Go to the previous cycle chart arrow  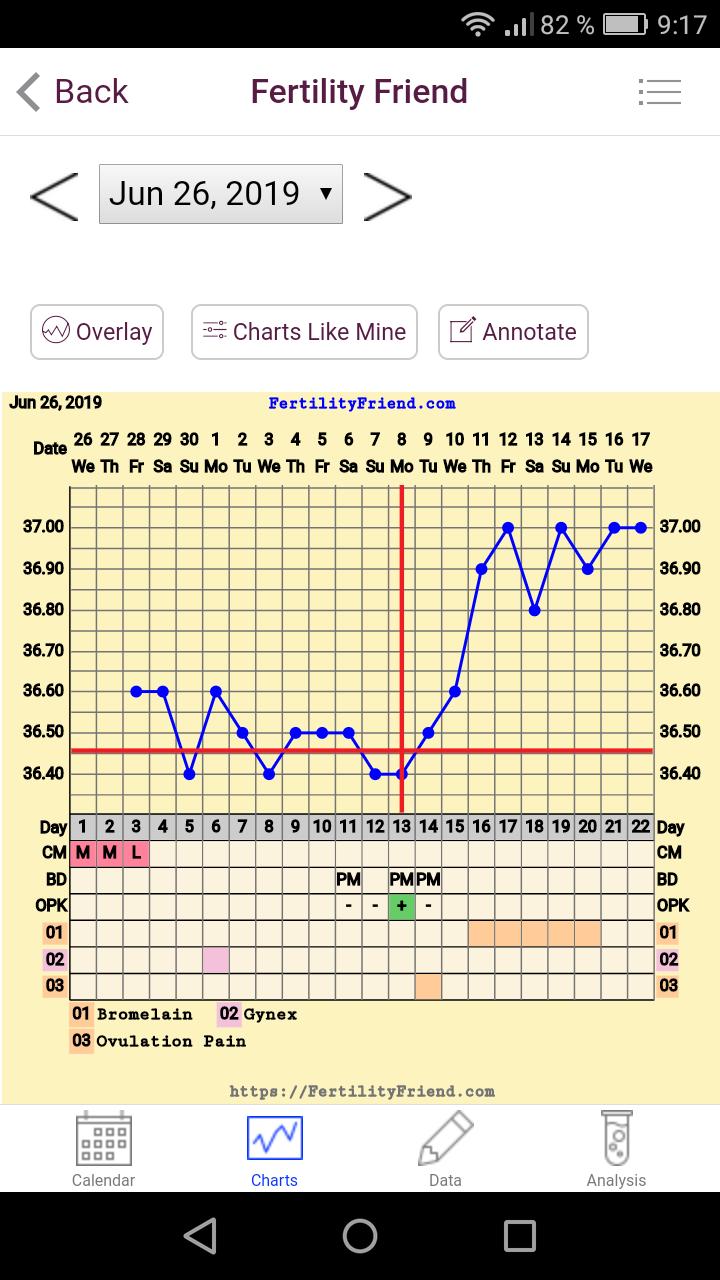tap(54, 195)
